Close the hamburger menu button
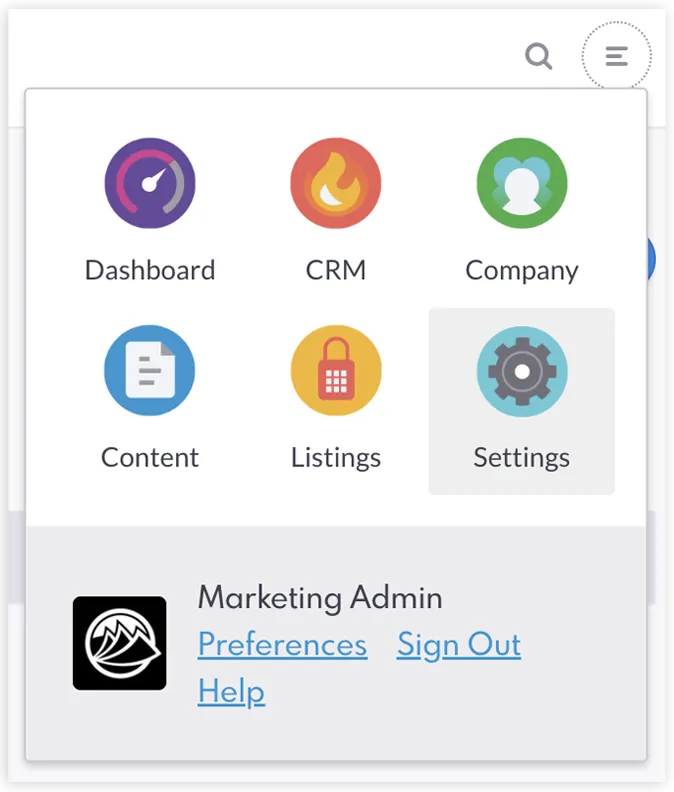 coord(616,56)
